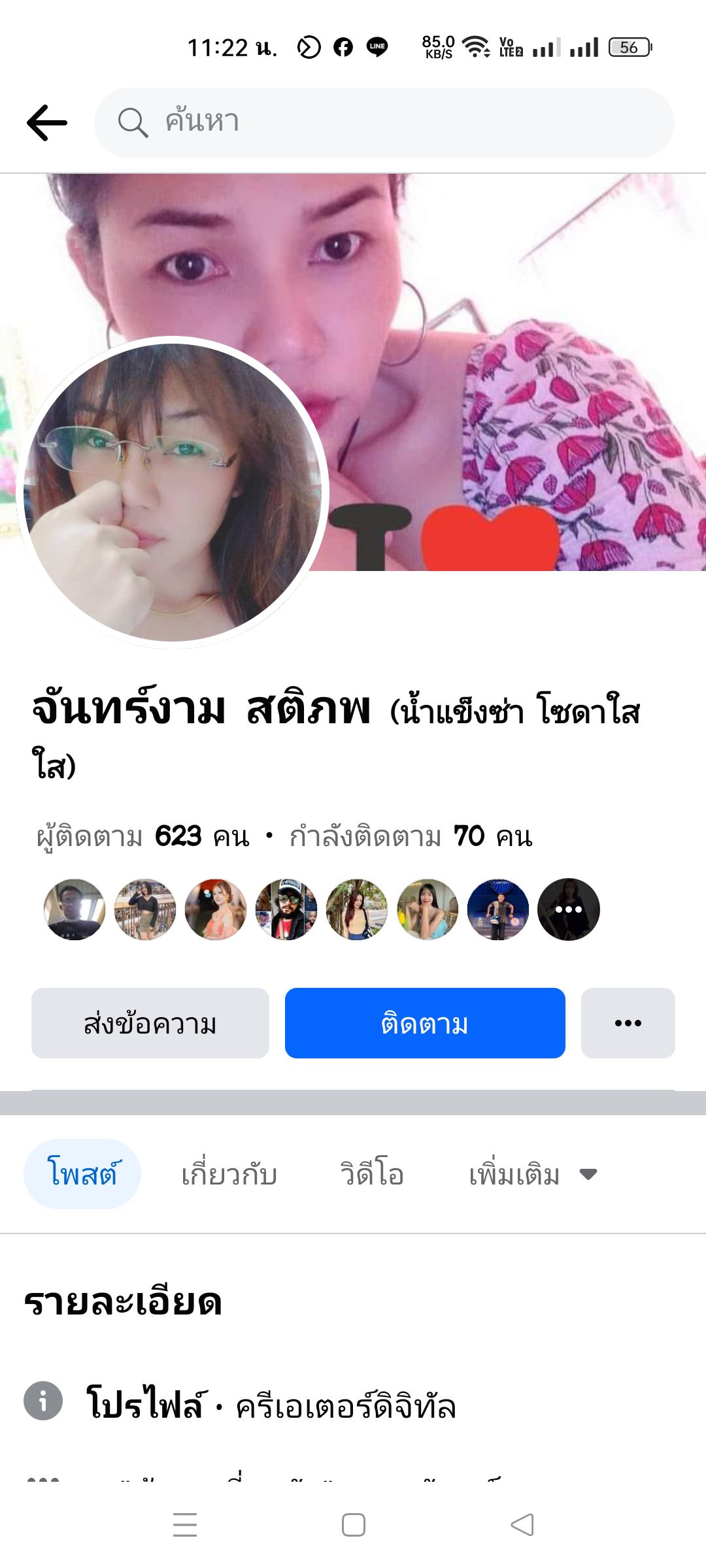Show more followers via the dark three-dot avatar
The height and width of the screenshot is (1568, 706).
coord(568,909)
